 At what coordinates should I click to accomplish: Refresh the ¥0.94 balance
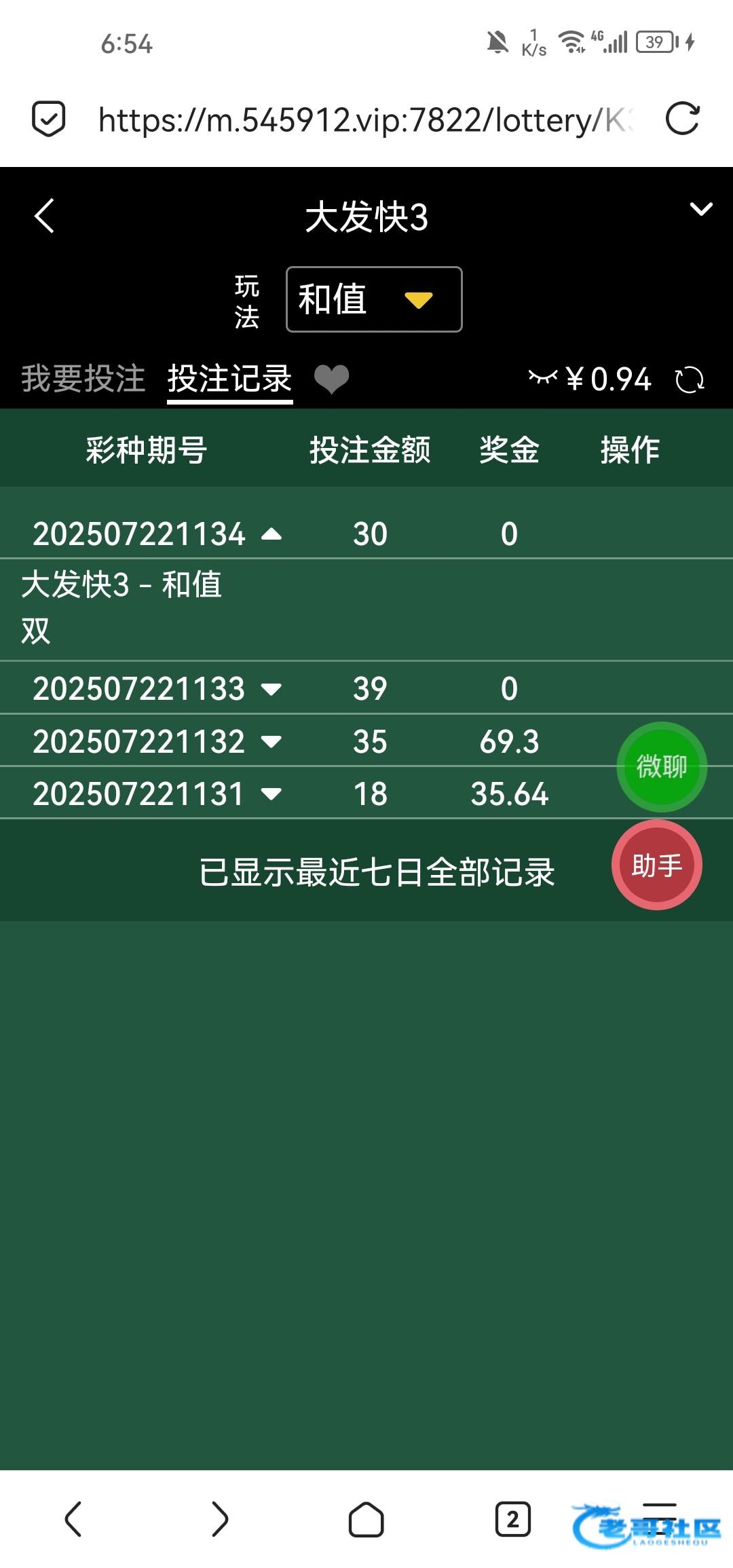pos(690,379)
